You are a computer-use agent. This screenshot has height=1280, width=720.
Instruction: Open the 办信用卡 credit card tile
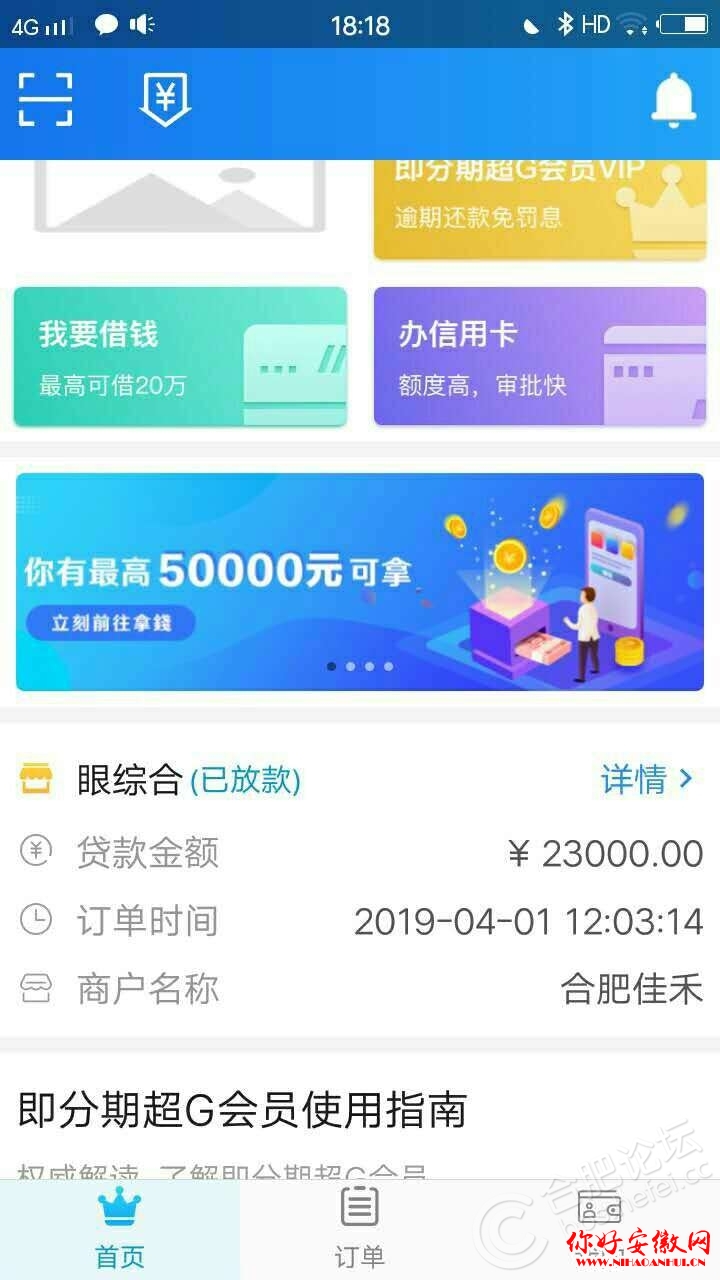point(540,357)
